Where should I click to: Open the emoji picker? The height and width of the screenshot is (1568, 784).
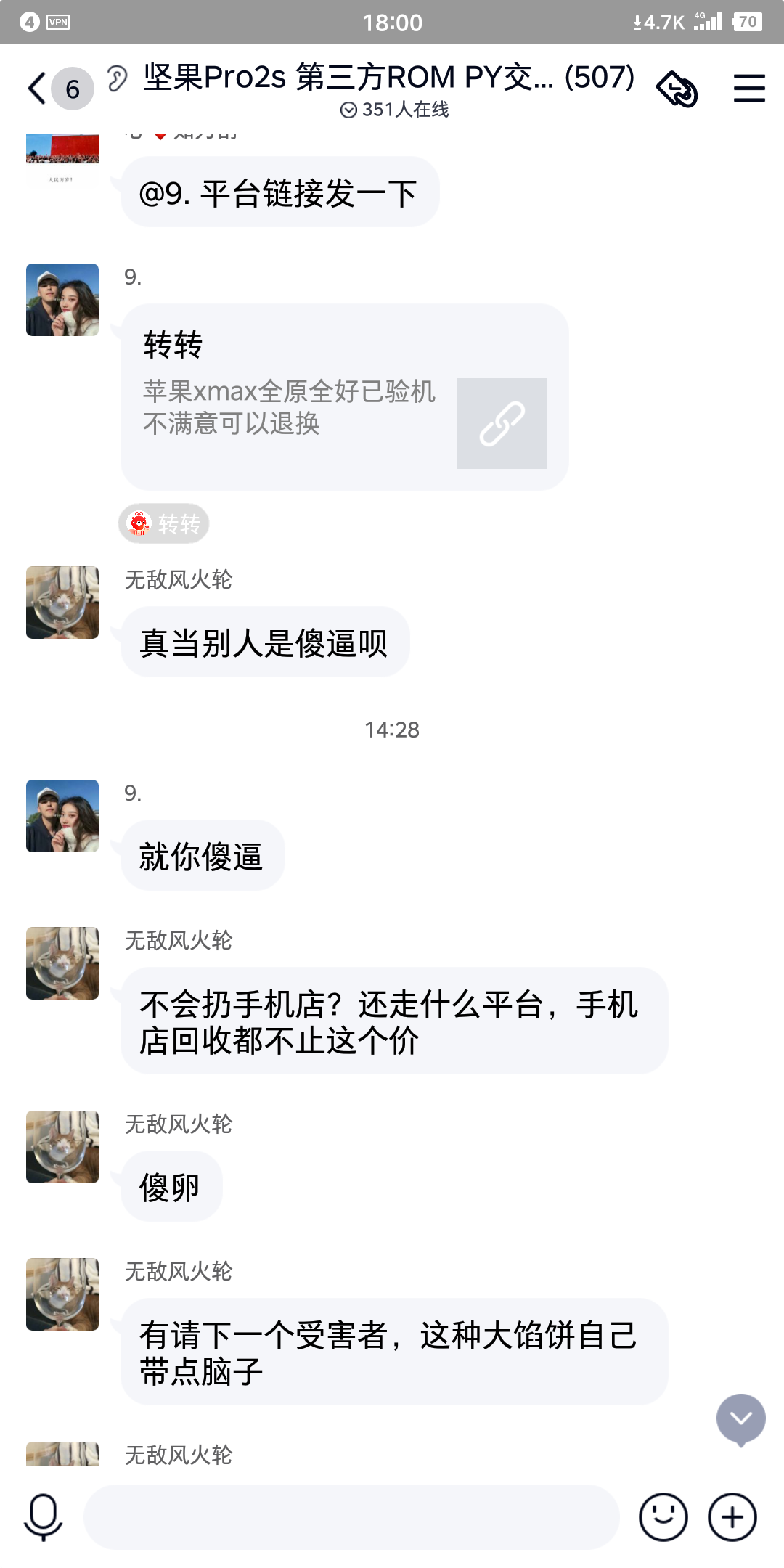click(663, 1516)
